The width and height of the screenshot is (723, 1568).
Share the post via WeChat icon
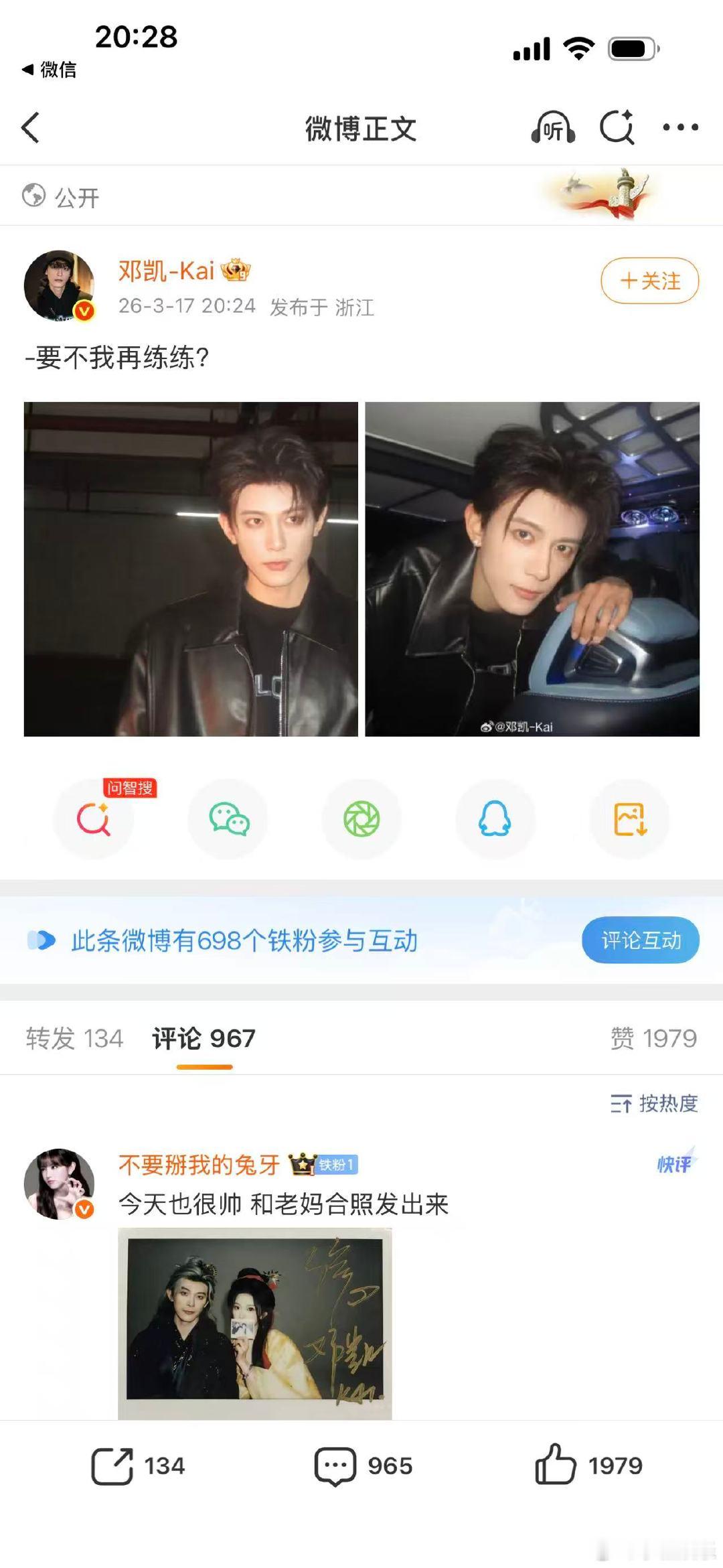pos(228,818)
